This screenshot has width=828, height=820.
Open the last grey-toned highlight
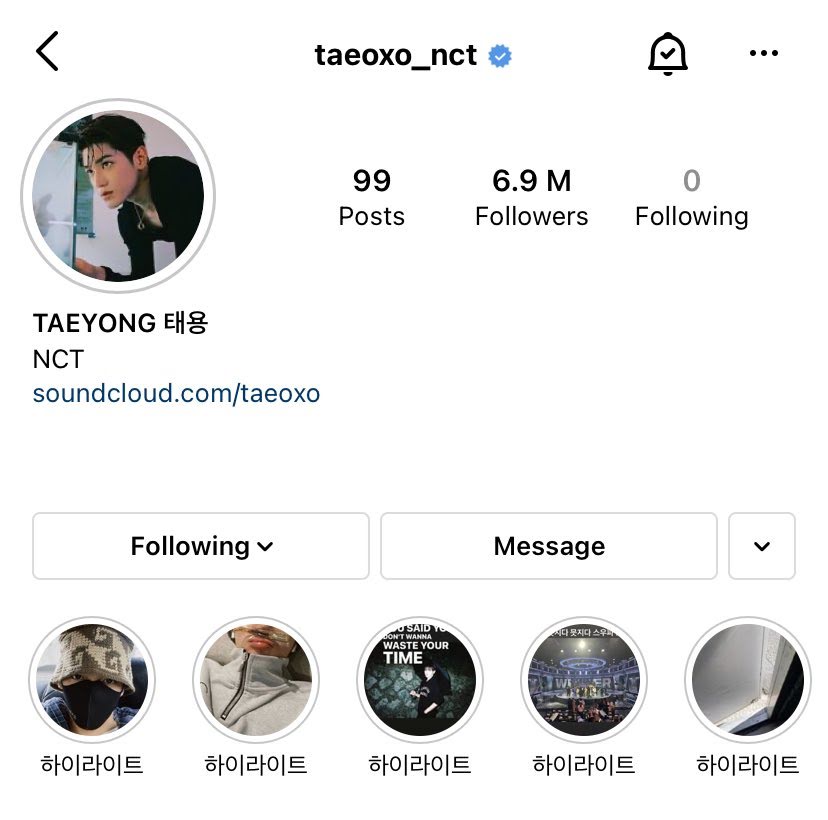[748, 681]
